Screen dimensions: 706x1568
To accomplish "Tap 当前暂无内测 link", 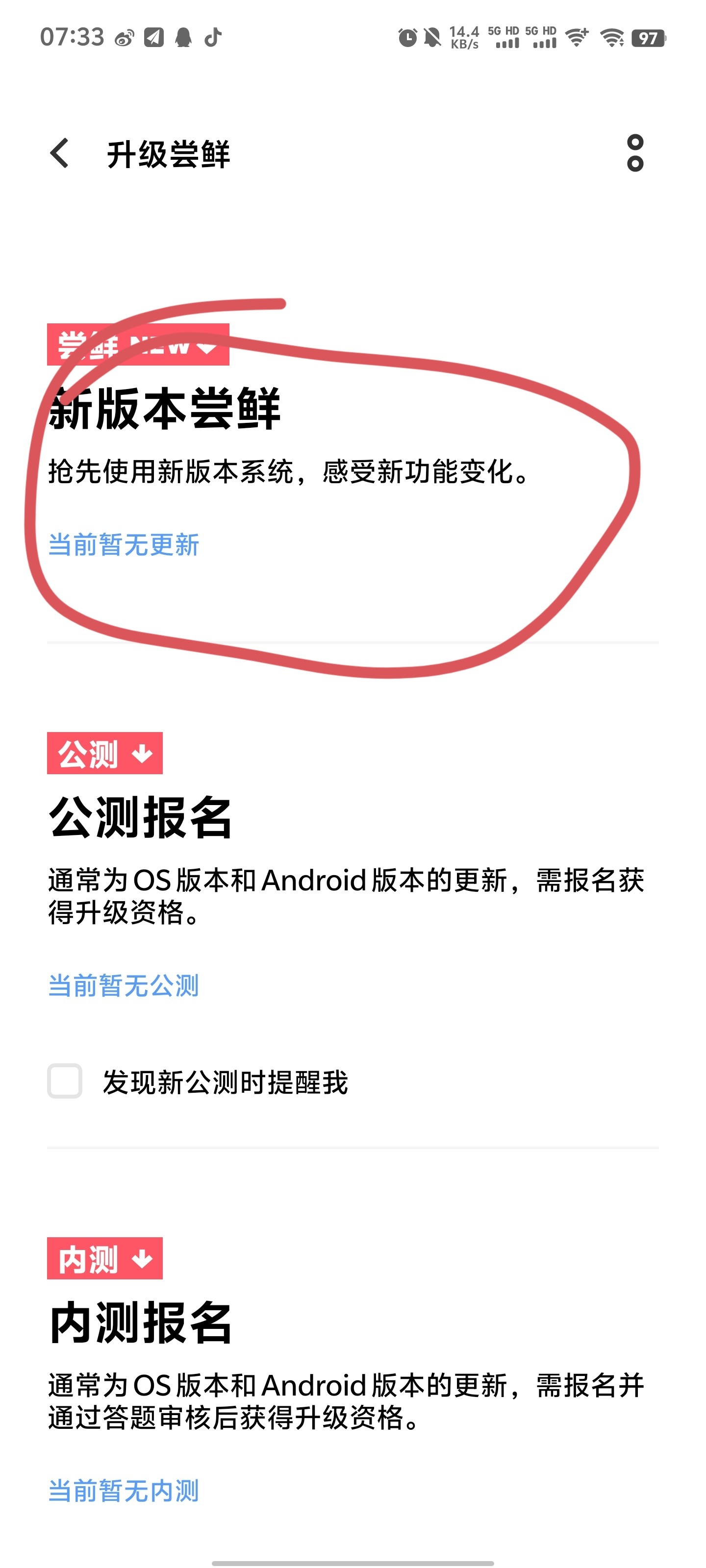I will coord(124,1491).
